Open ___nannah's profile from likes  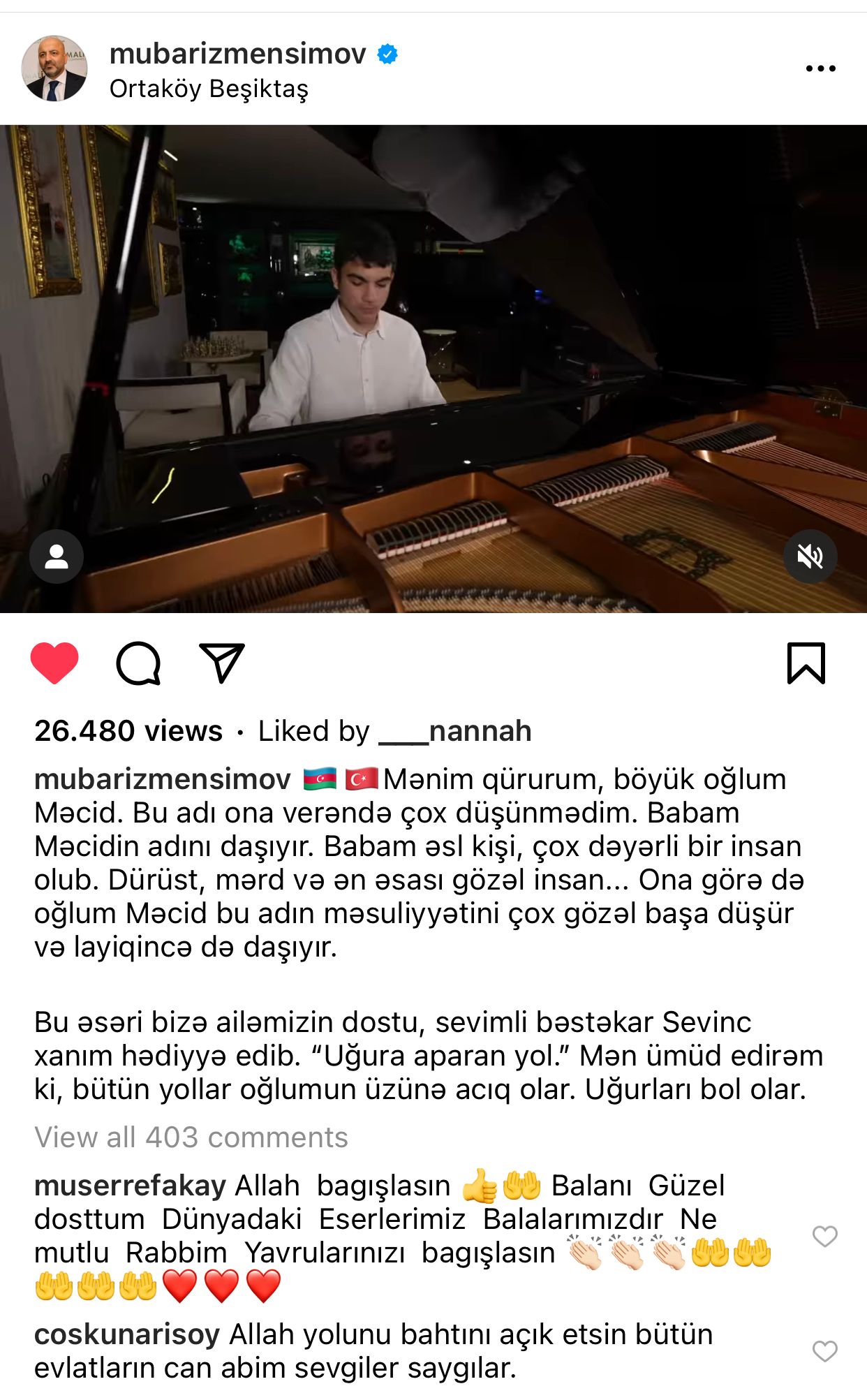point(455,731)
